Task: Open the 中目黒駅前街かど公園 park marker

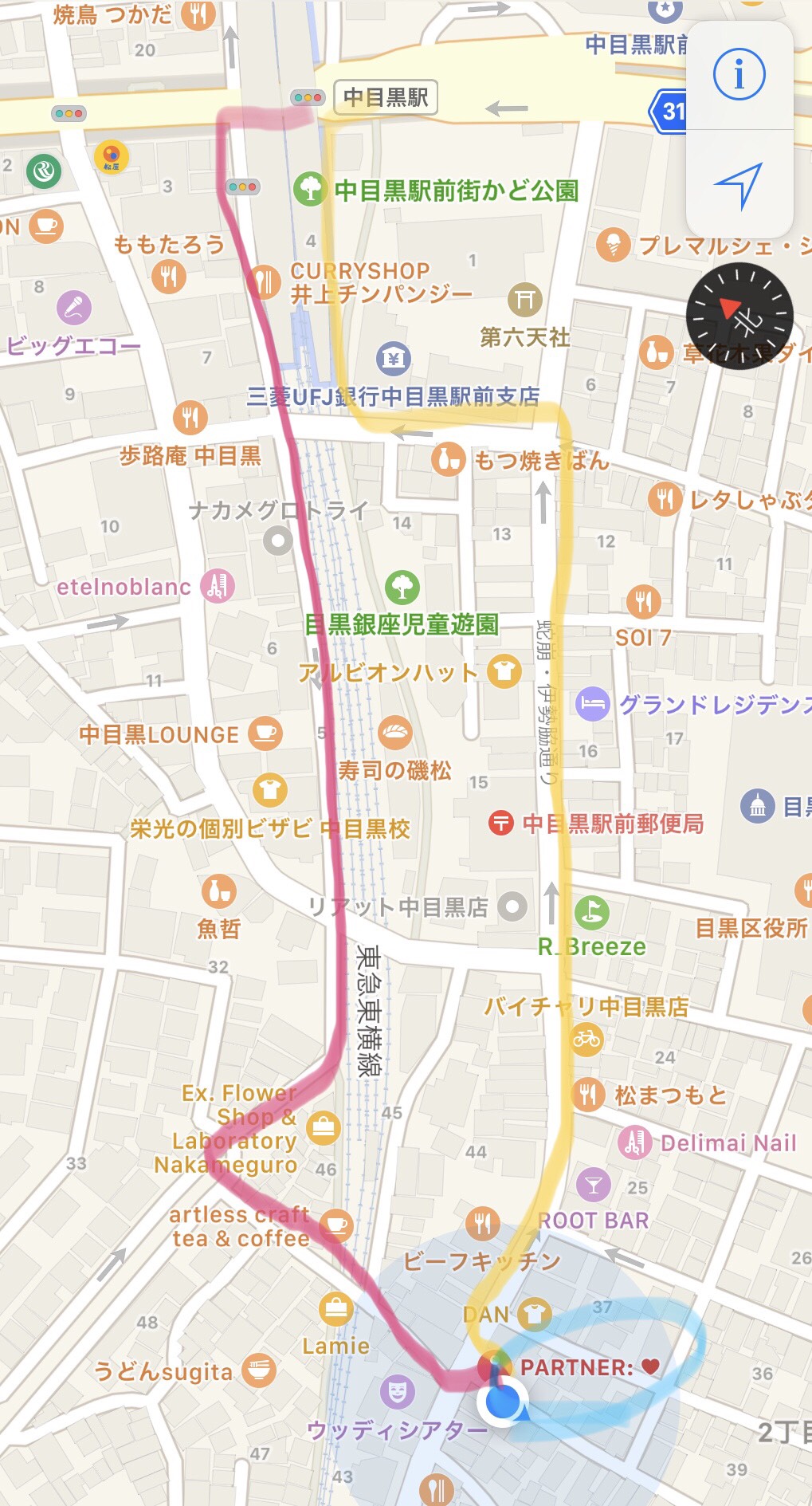Action: (x=310, y=189)
